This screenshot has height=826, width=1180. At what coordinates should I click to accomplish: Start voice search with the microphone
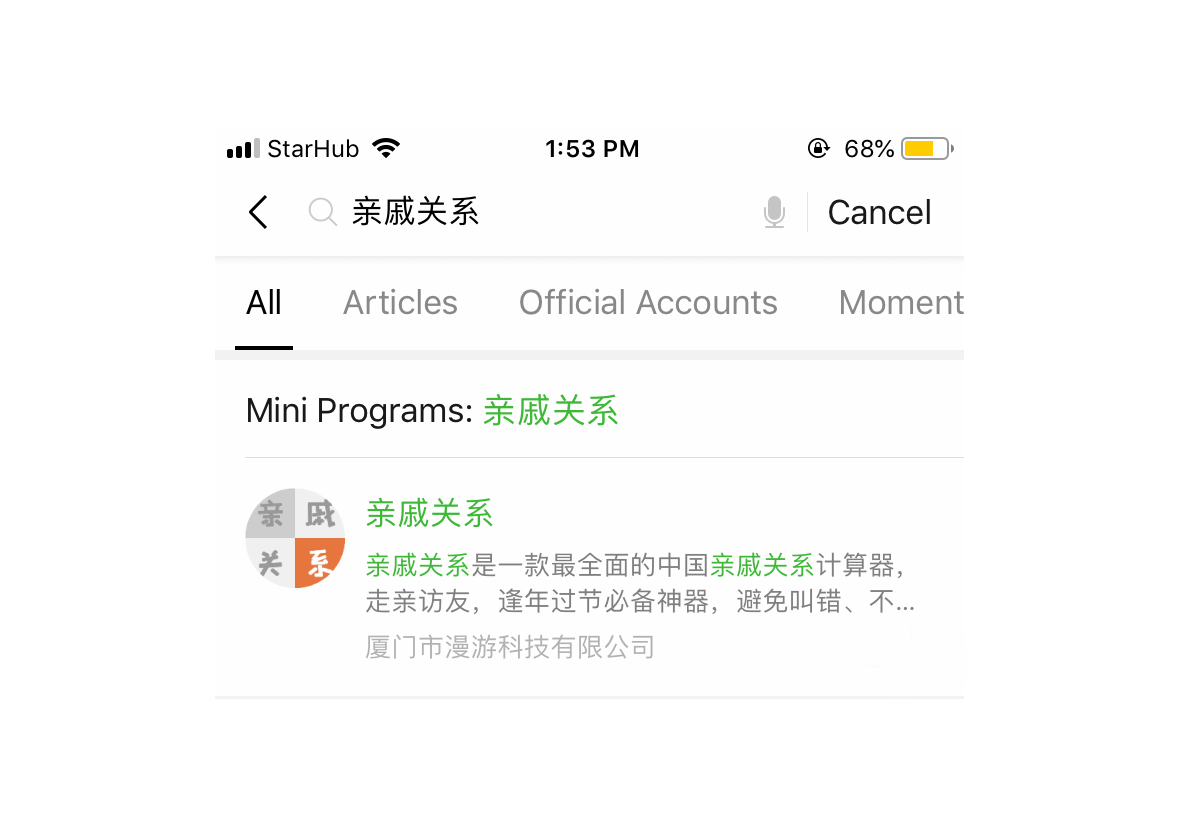[x=774, y=212]
